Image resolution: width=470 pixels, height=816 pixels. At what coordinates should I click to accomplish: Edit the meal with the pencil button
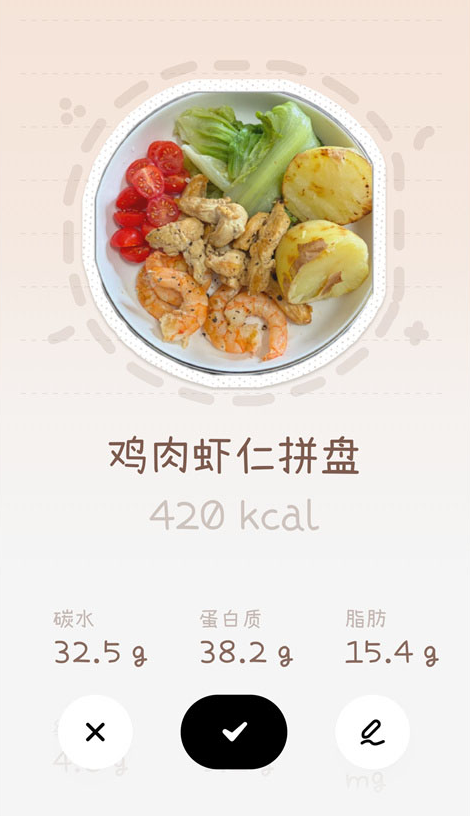[373, 732]
